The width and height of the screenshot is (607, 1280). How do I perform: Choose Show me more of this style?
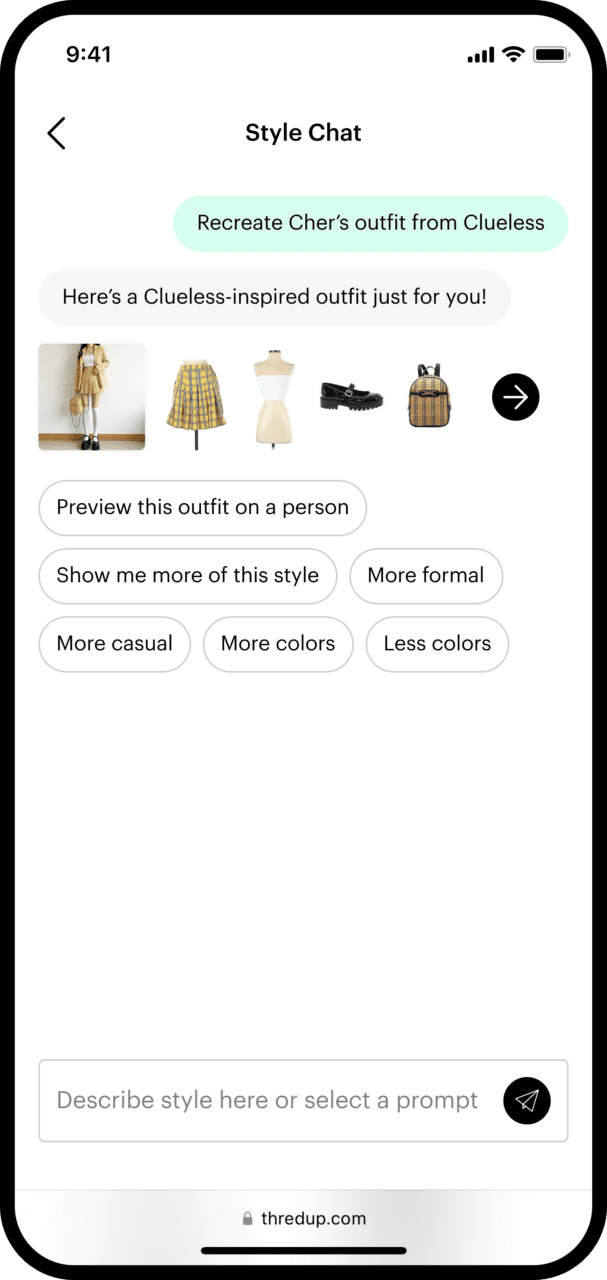pos(187,575)
